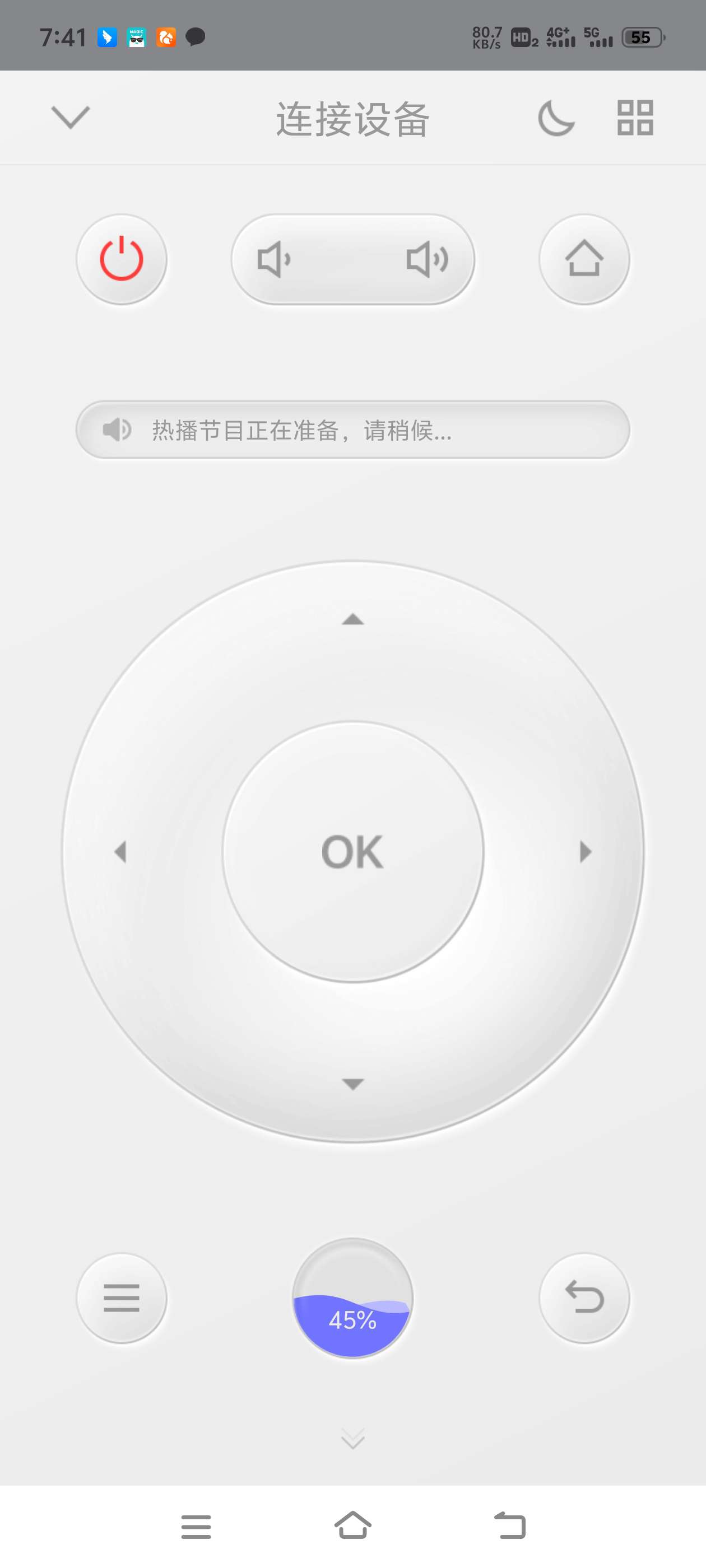Screen dimensions: 706x1568
Task: Expand more controls with the bottom double chevron
Action: (x=352, y=1439)
